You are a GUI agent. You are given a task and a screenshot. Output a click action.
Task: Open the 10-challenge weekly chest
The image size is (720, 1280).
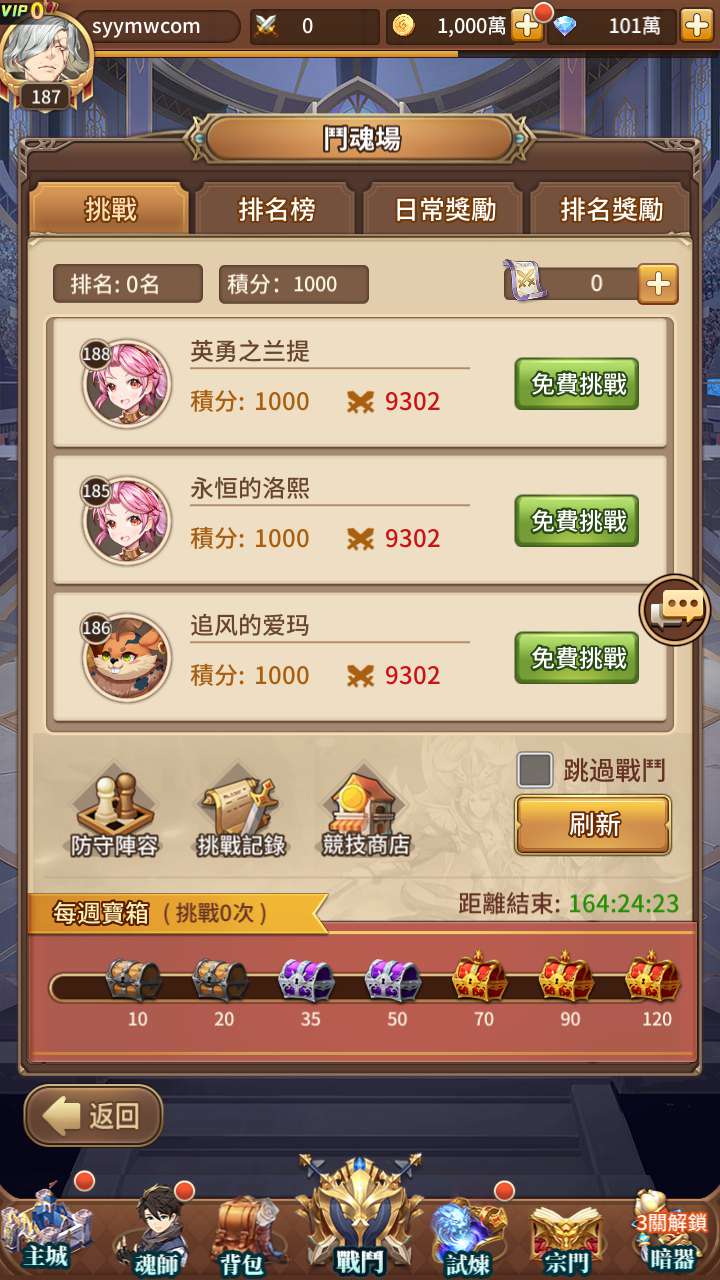(x=136, y=981)
